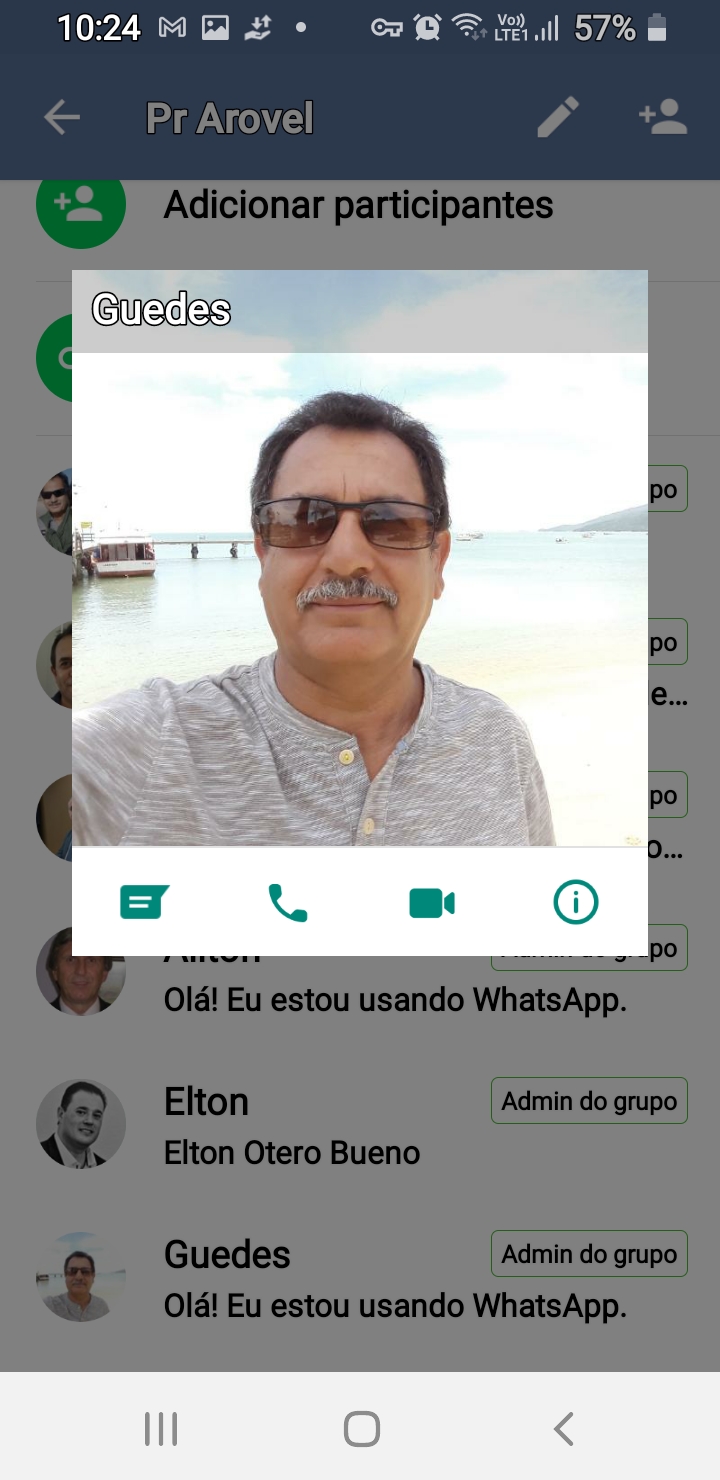Go back from Pr Arovel group info
Image resolution: width=720 pixels, height=1480 pixels.
[x=62, y=118]
